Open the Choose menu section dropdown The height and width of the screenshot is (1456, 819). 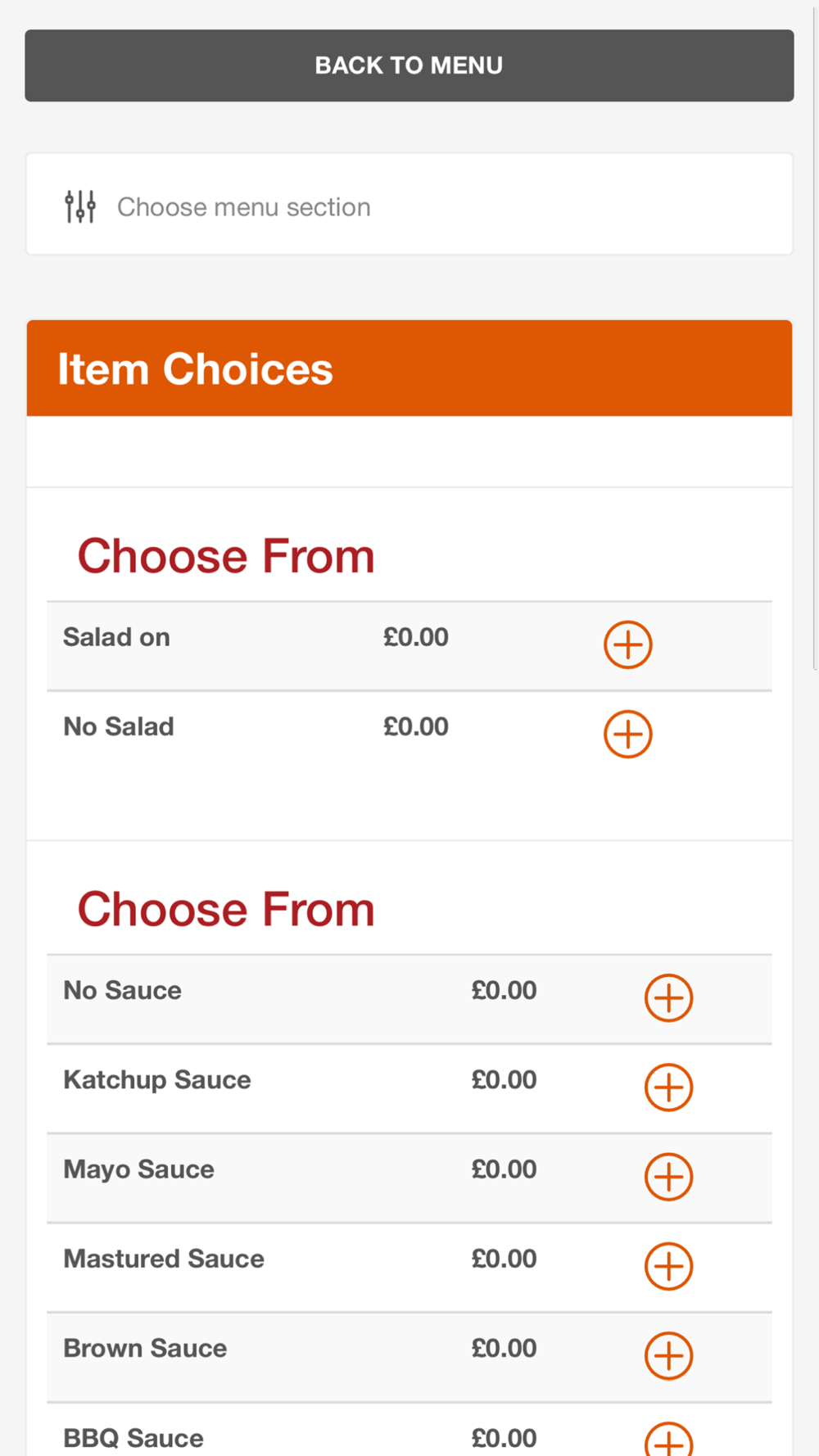point(409,205)
